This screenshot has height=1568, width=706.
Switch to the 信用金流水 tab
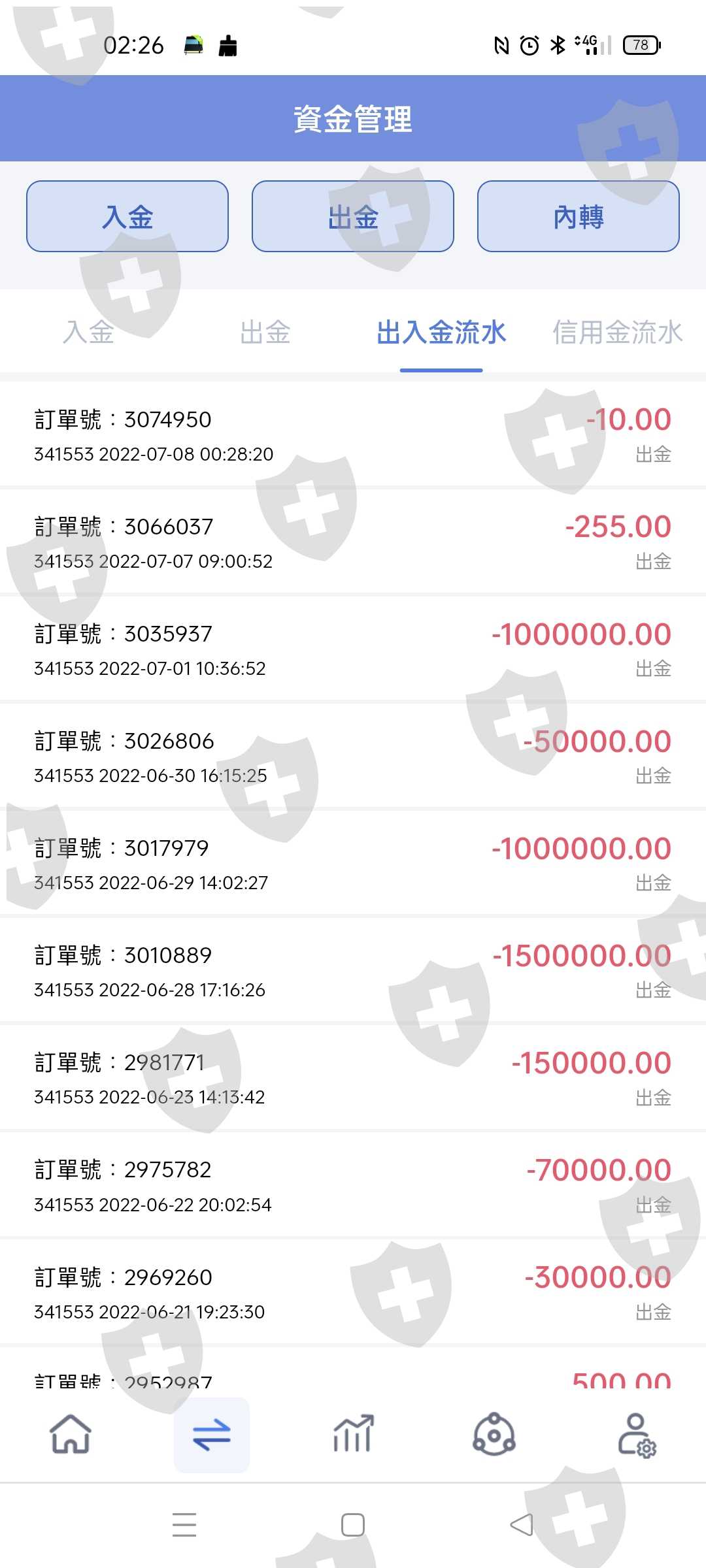pos(617,333)
